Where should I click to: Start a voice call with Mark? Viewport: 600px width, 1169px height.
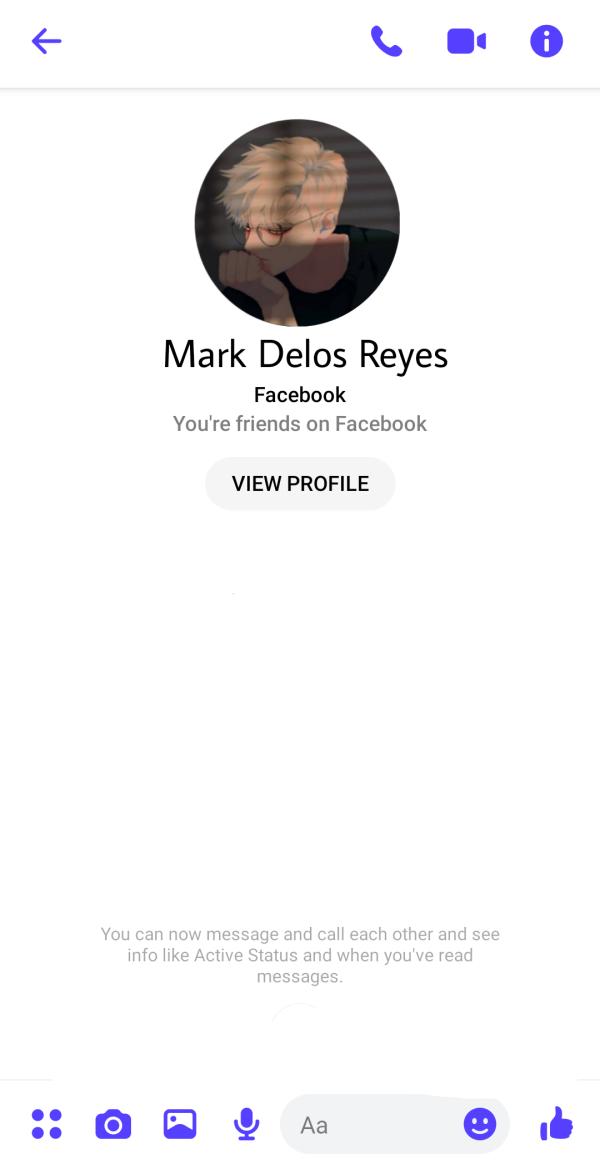point(386,41)
